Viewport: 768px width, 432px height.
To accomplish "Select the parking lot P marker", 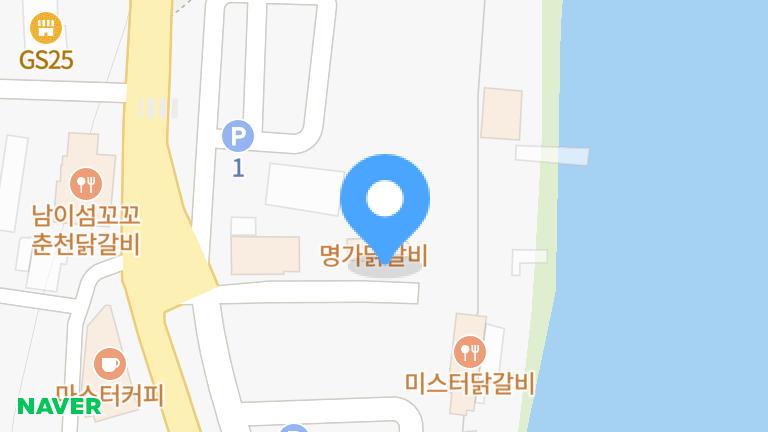I will (x=238, y=135).
